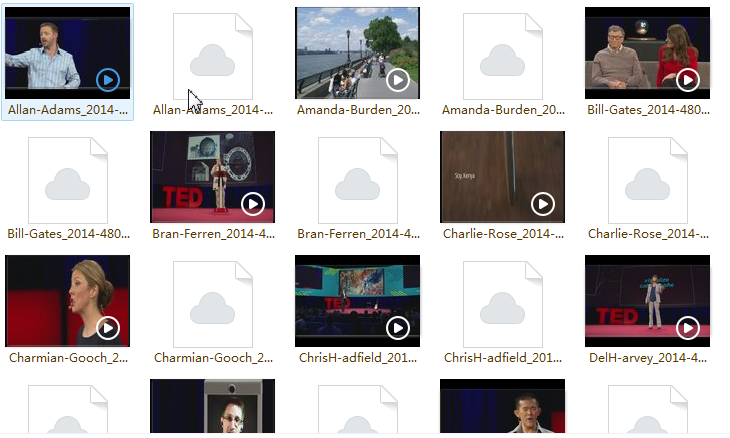Image resolution: width=730 pixels, height=438 pixels.
Task: Play the Charmian-Gooch video
Action: (67, 301)
